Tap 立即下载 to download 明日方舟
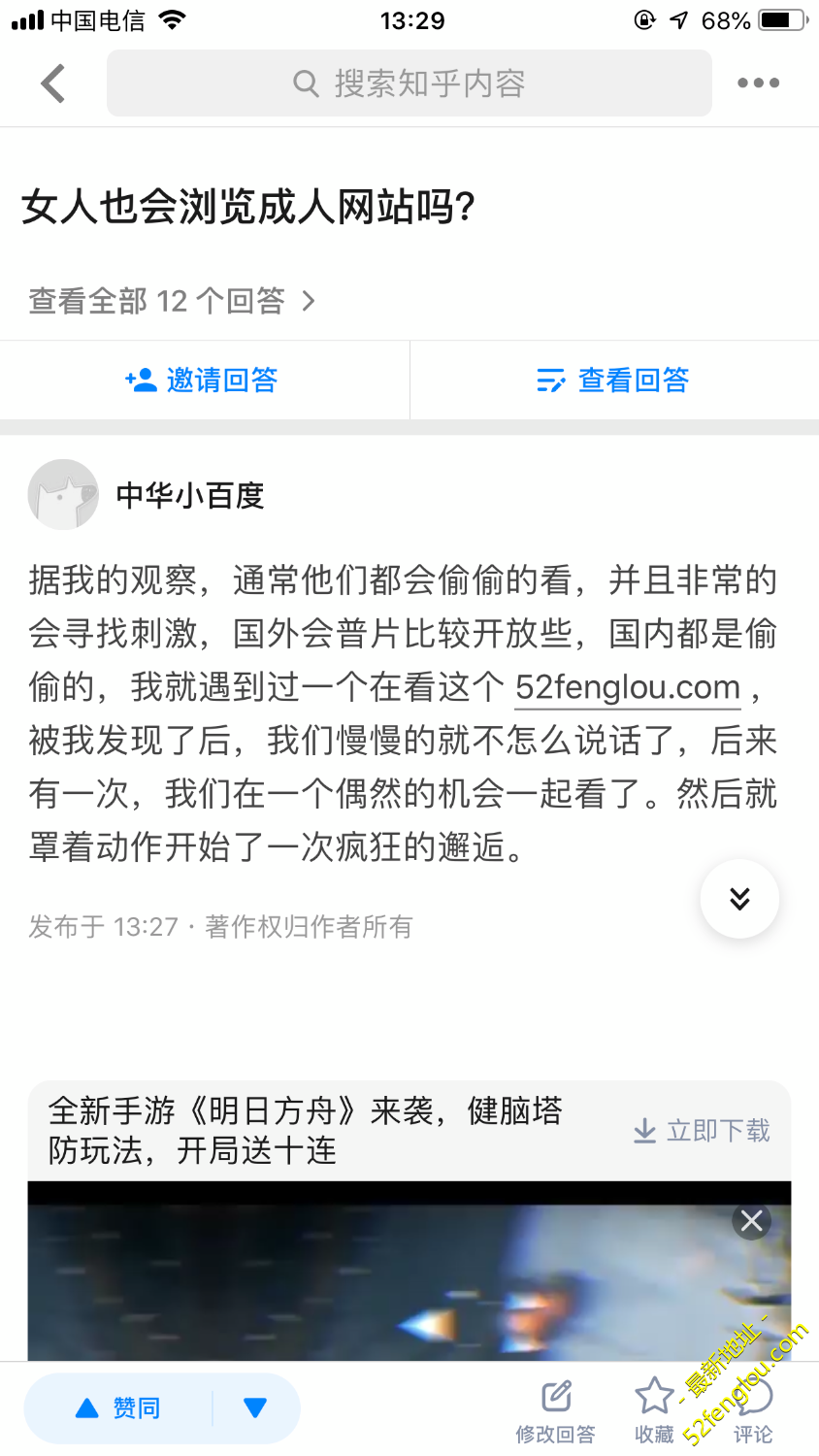The width and height of the screenshot is (819, 1456). pyautogui.click(x=713, y=1130)
